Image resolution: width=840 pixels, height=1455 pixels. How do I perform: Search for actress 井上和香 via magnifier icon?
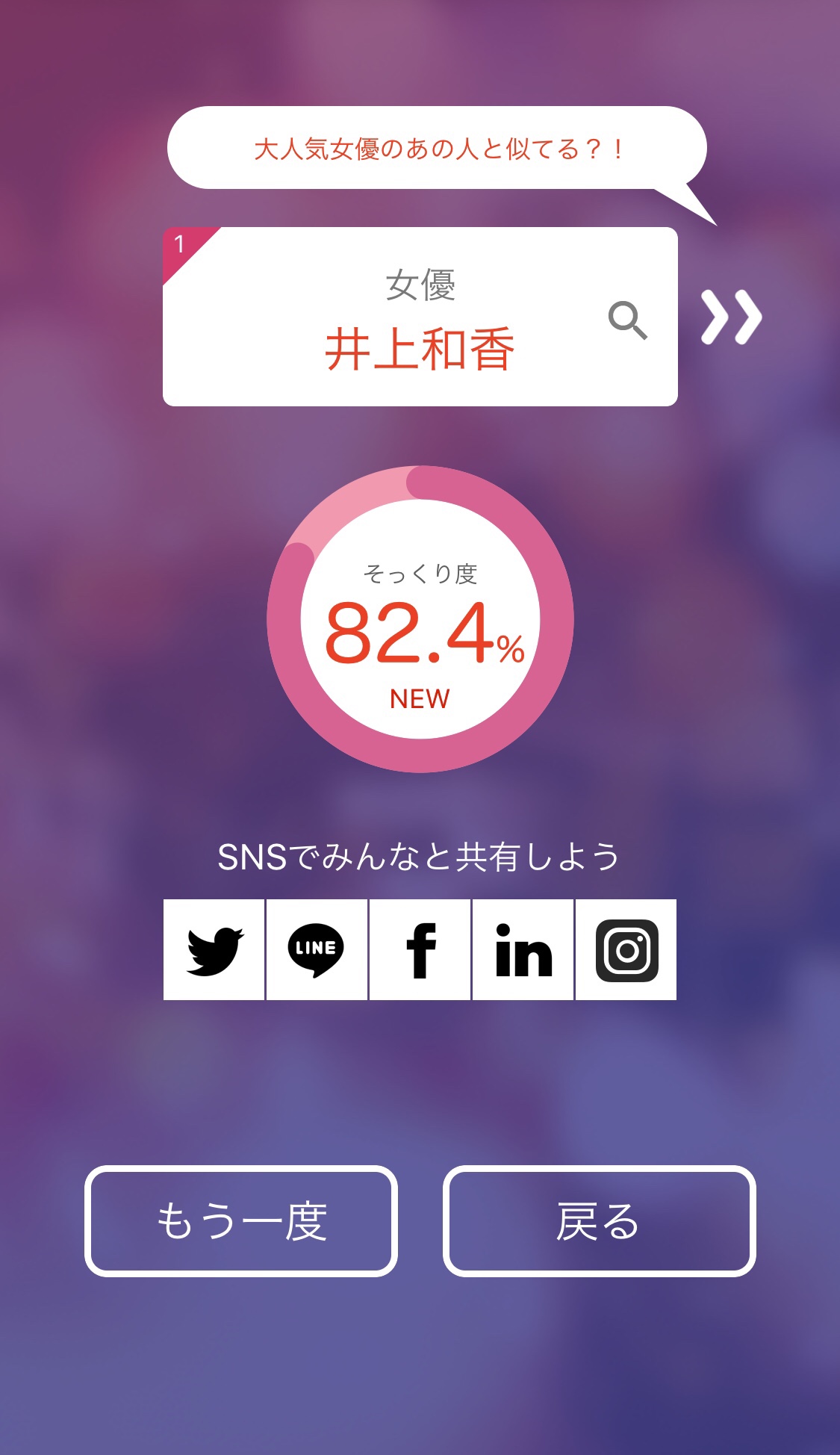[627, 320]
